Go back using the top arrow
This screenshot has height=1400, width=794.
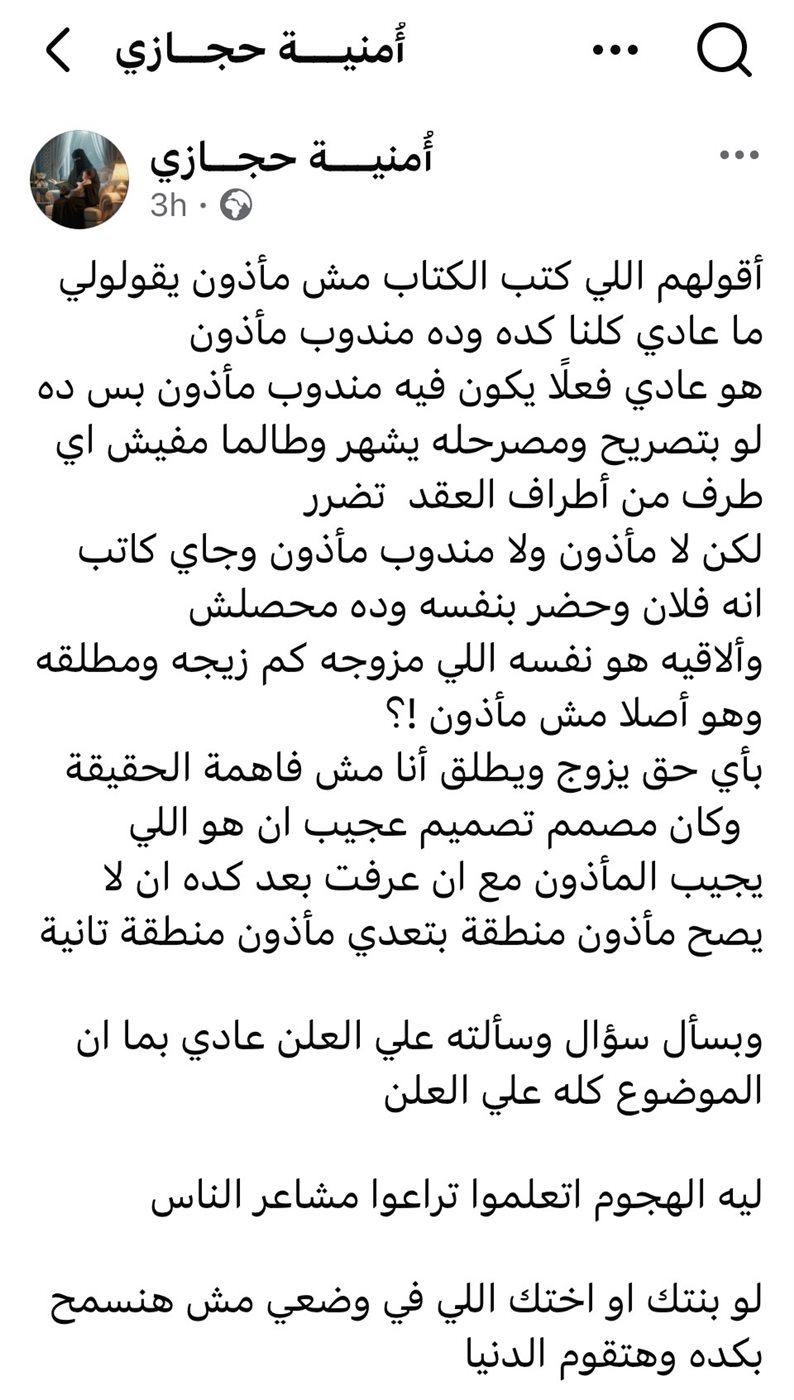pos(58,51)
